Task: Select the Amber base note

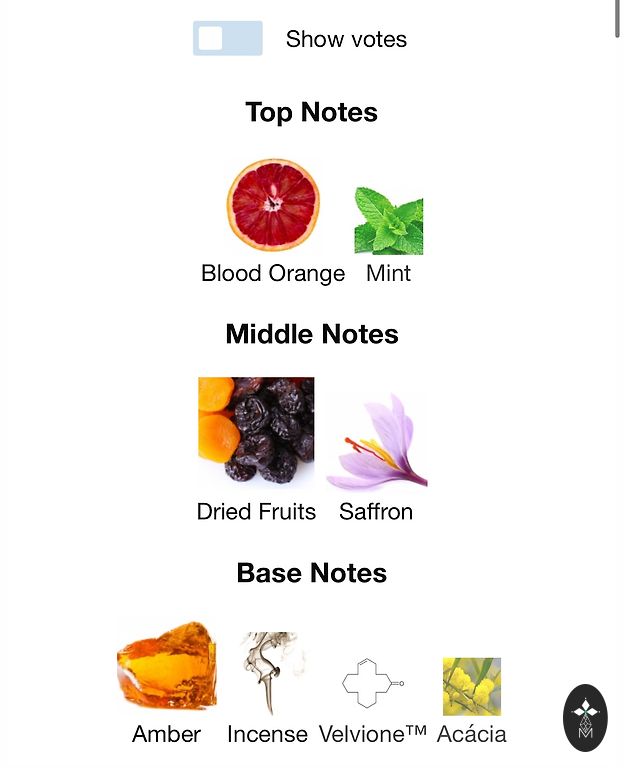Action: pos(166,666)
